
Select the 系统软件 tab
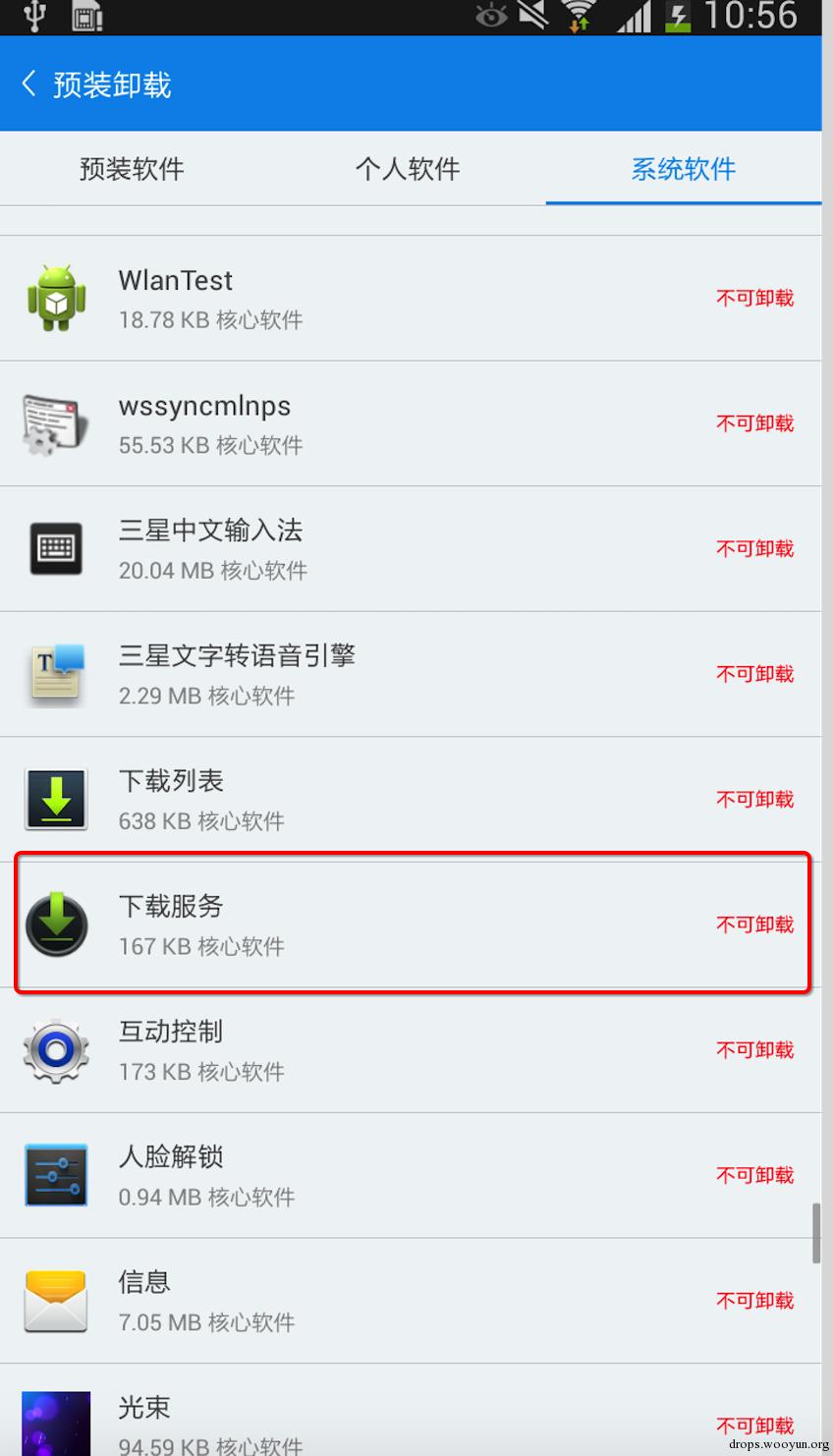pyautogui.click(x=684, y=169)
